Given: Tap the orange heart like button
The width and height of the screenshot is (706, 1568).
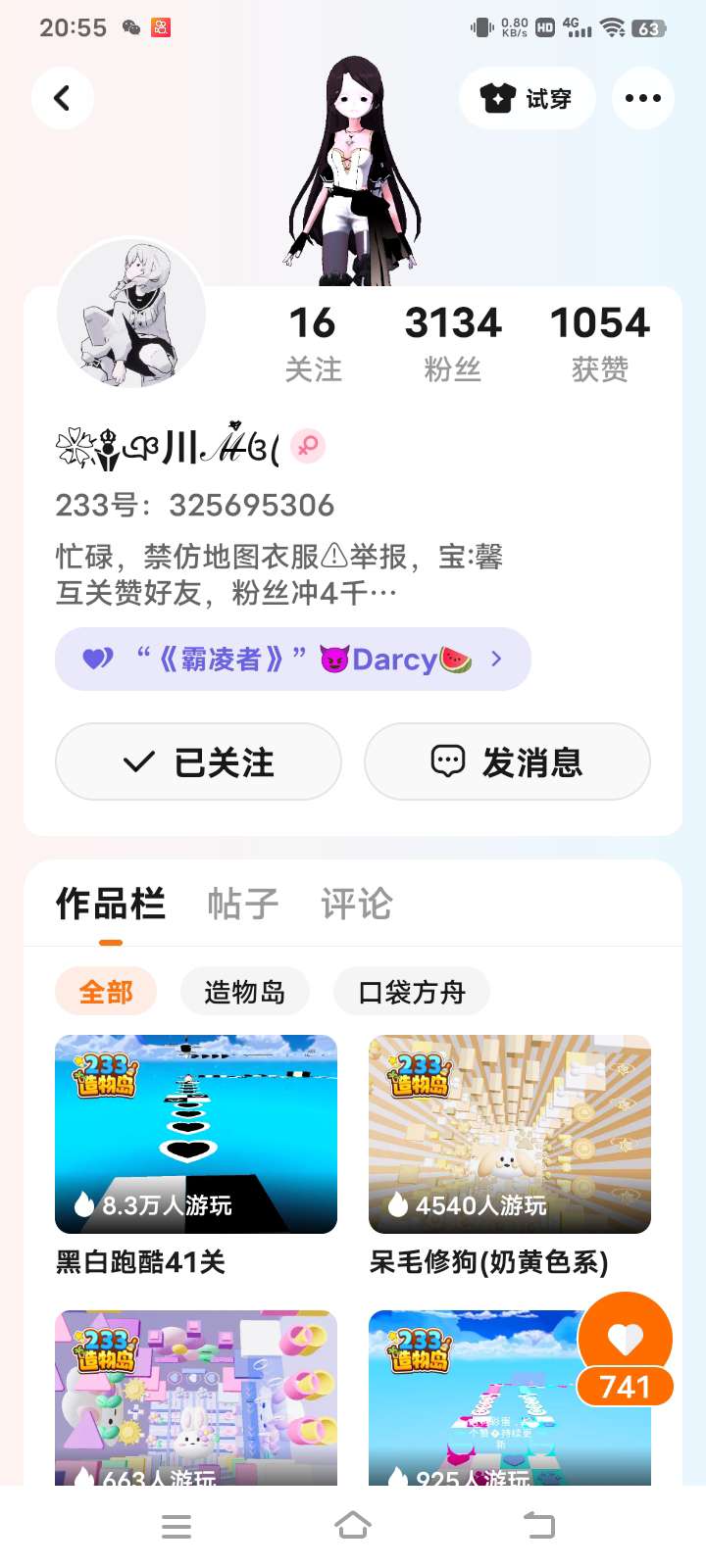Looking at the screenshot, I should [626, 1339].
